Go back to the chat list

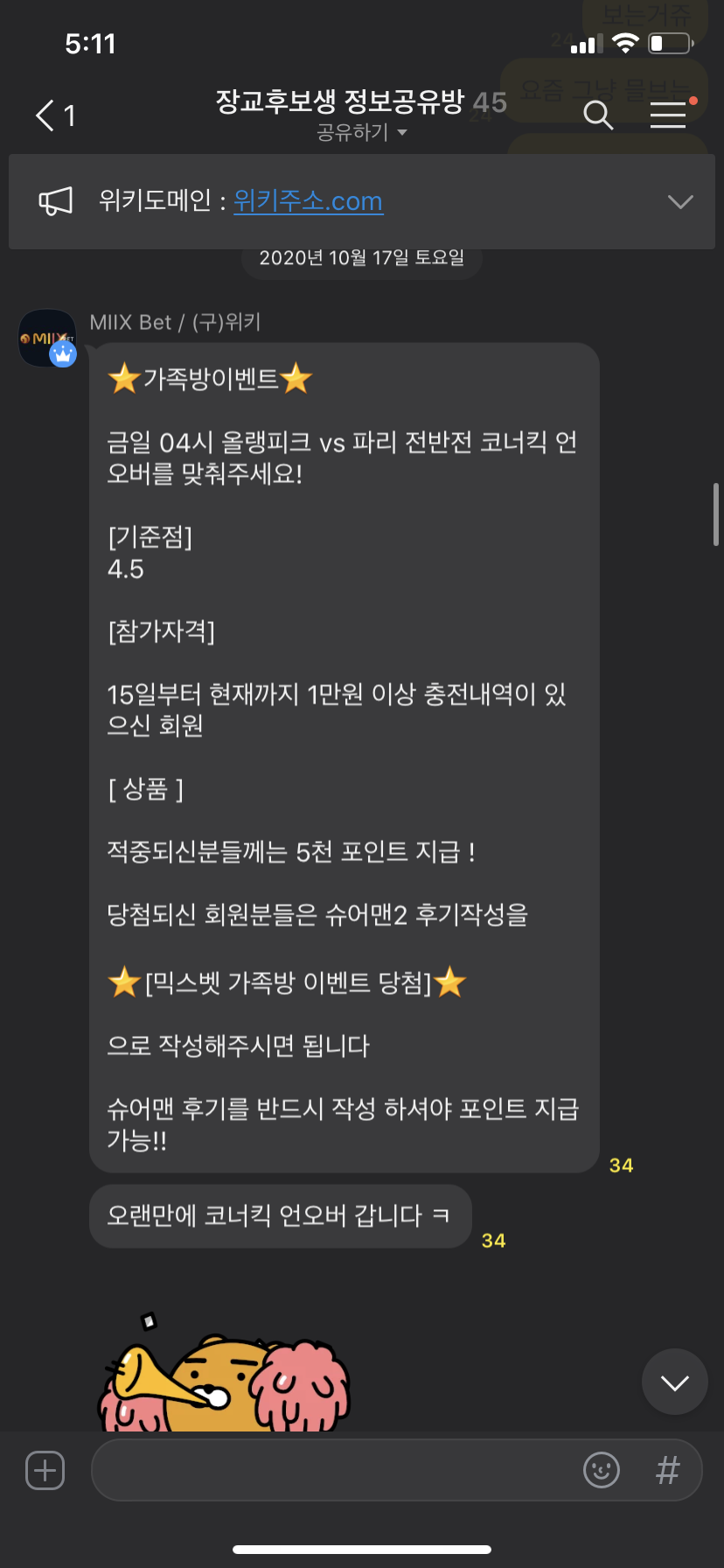(54, 115)
